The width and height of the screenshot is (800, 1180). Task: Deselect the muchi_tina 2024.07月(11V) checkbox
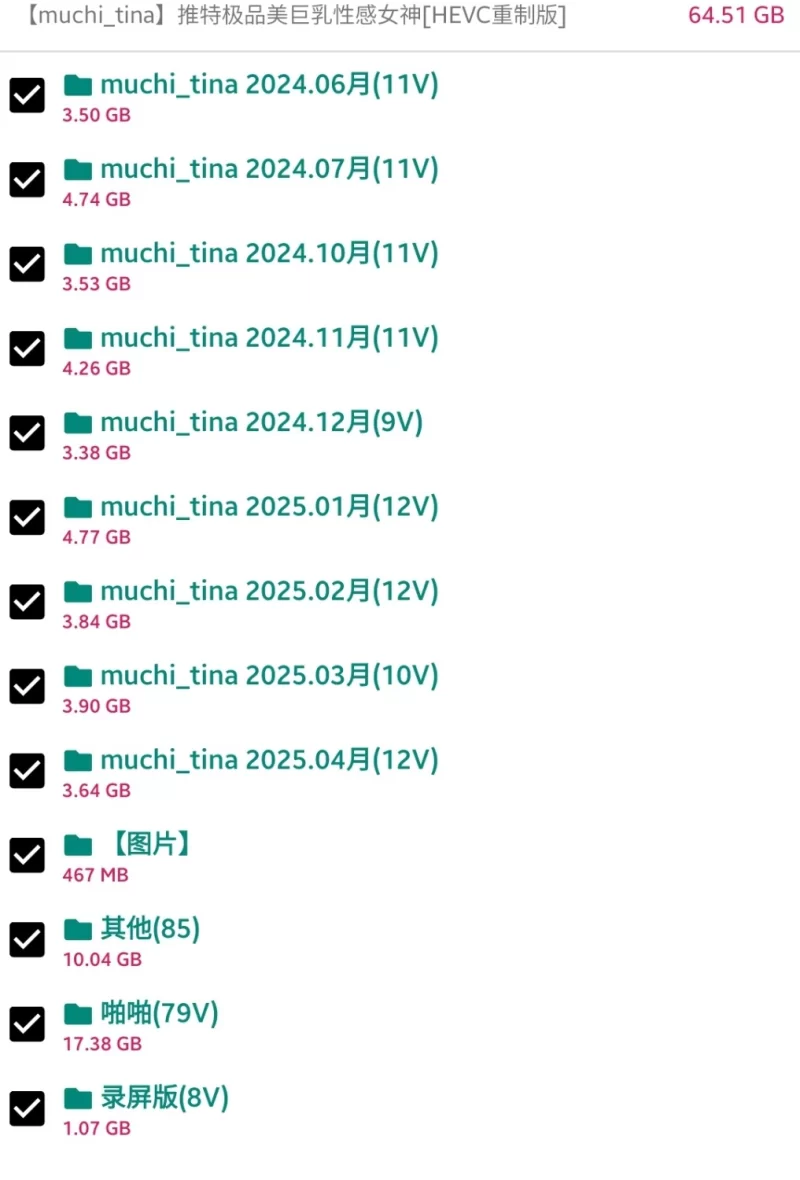click(27, 181)
